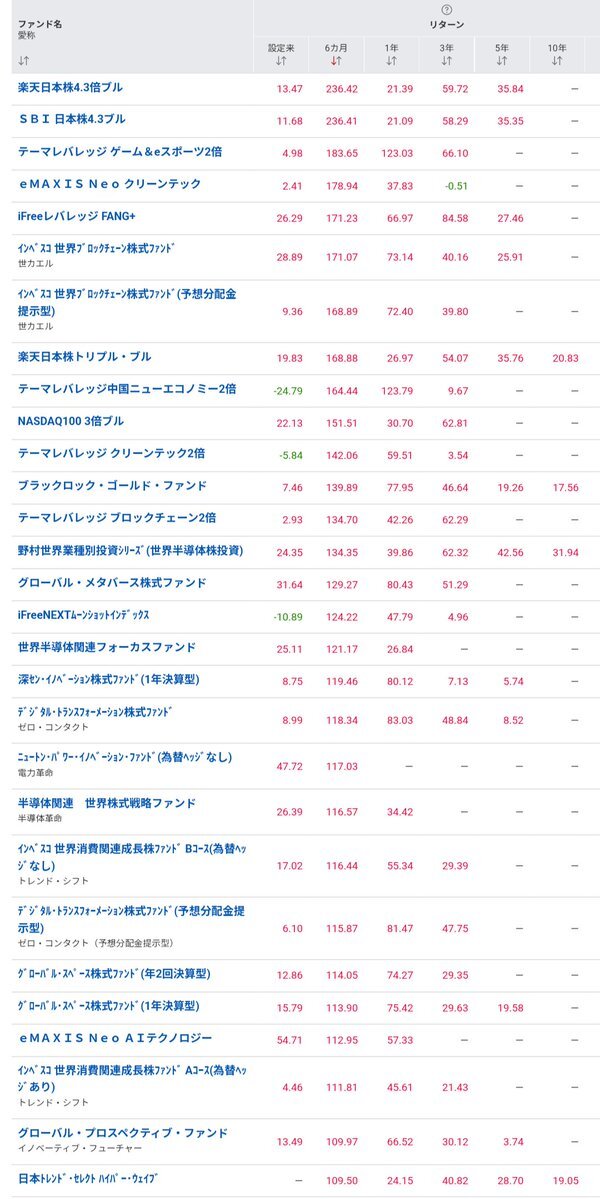
Task: Sort by fund name column
Action: (24, 62)
